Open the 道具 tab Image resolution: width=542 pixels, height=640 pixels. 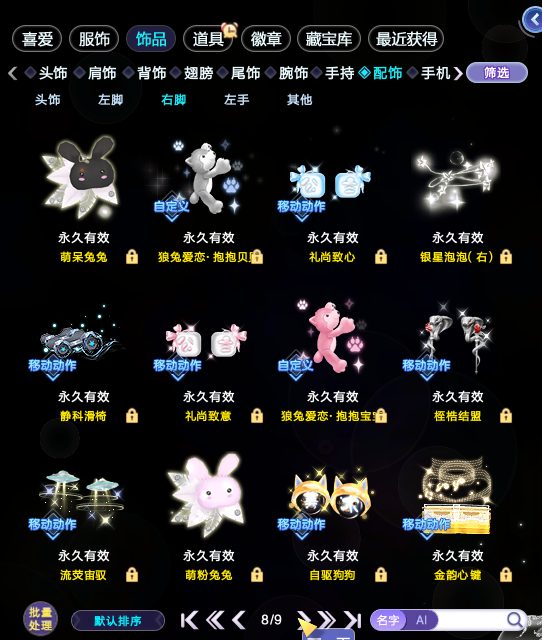(208, 39)
